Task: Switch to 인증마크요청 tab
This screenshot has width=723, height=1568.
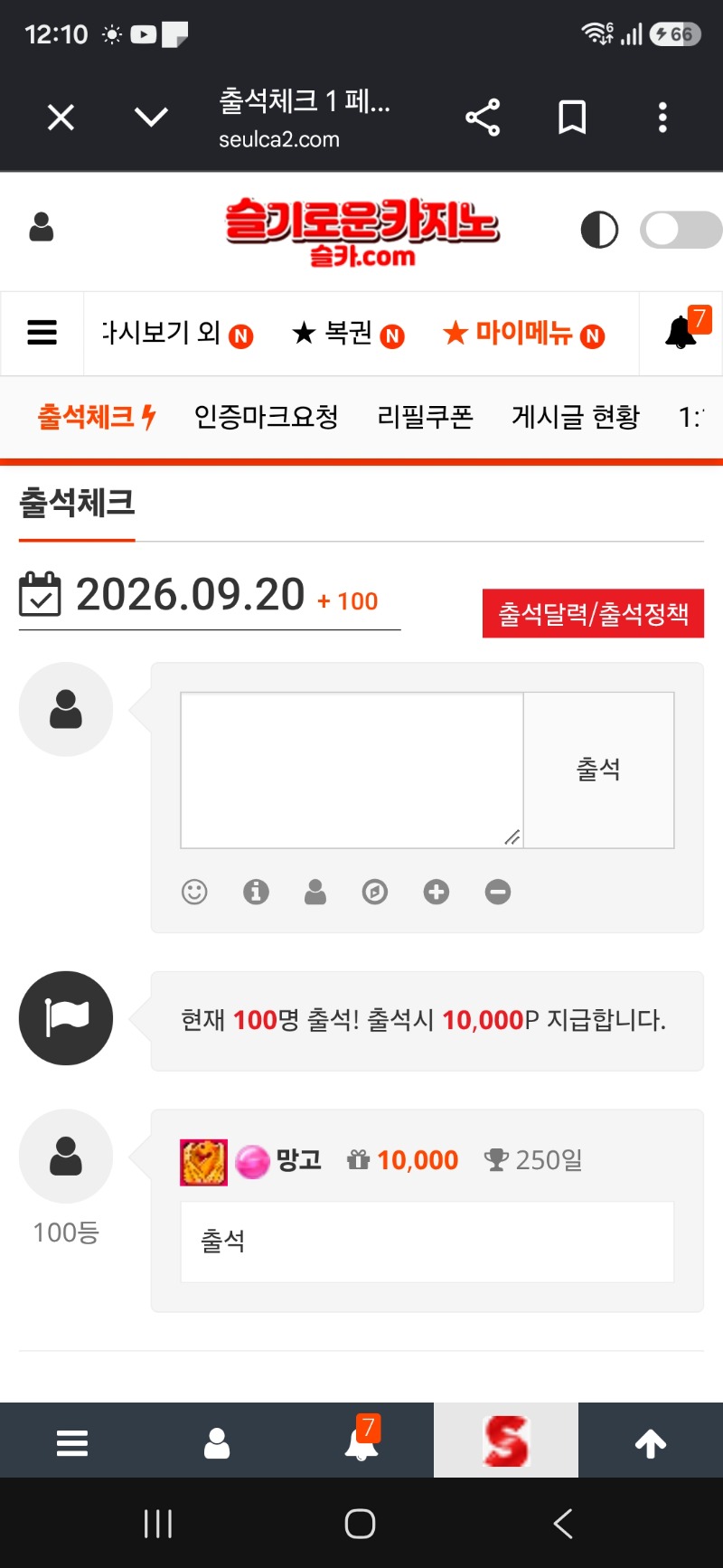Action: pos(267,417)
